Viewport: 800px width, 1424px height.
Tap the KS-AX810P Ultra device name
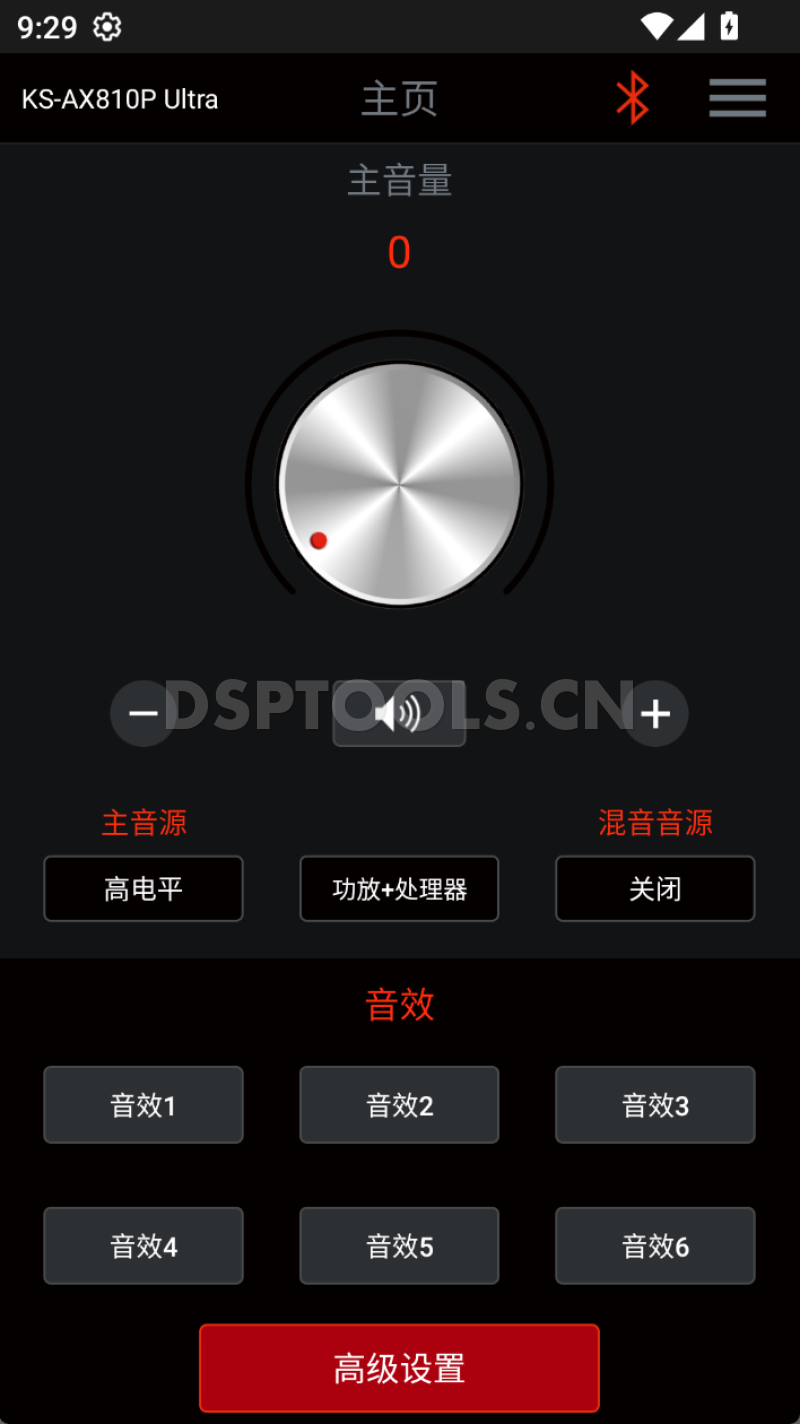[119, 98]
